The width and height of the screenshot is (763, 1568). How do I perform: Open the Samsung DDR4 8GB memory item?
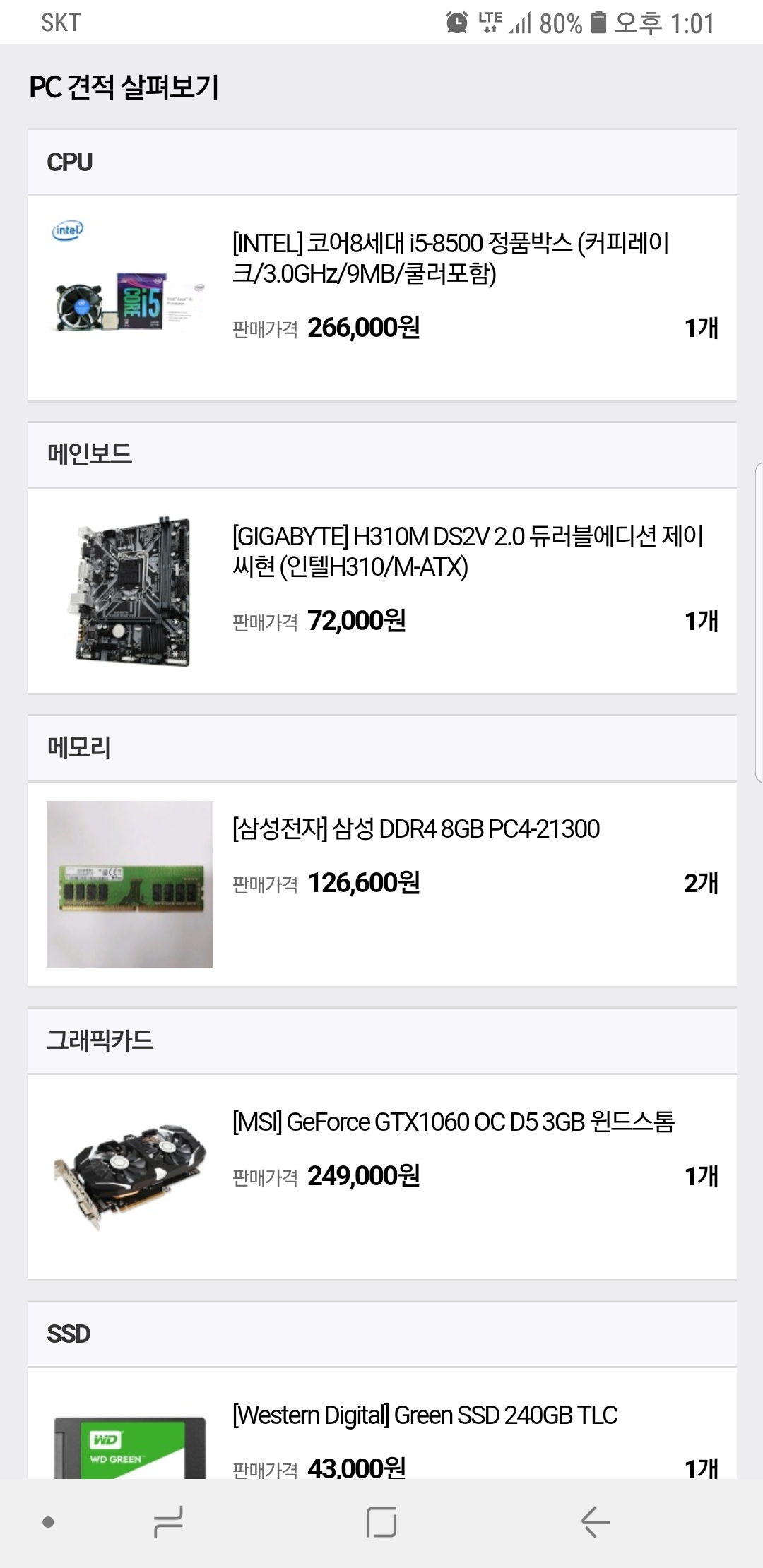[416, 829]
